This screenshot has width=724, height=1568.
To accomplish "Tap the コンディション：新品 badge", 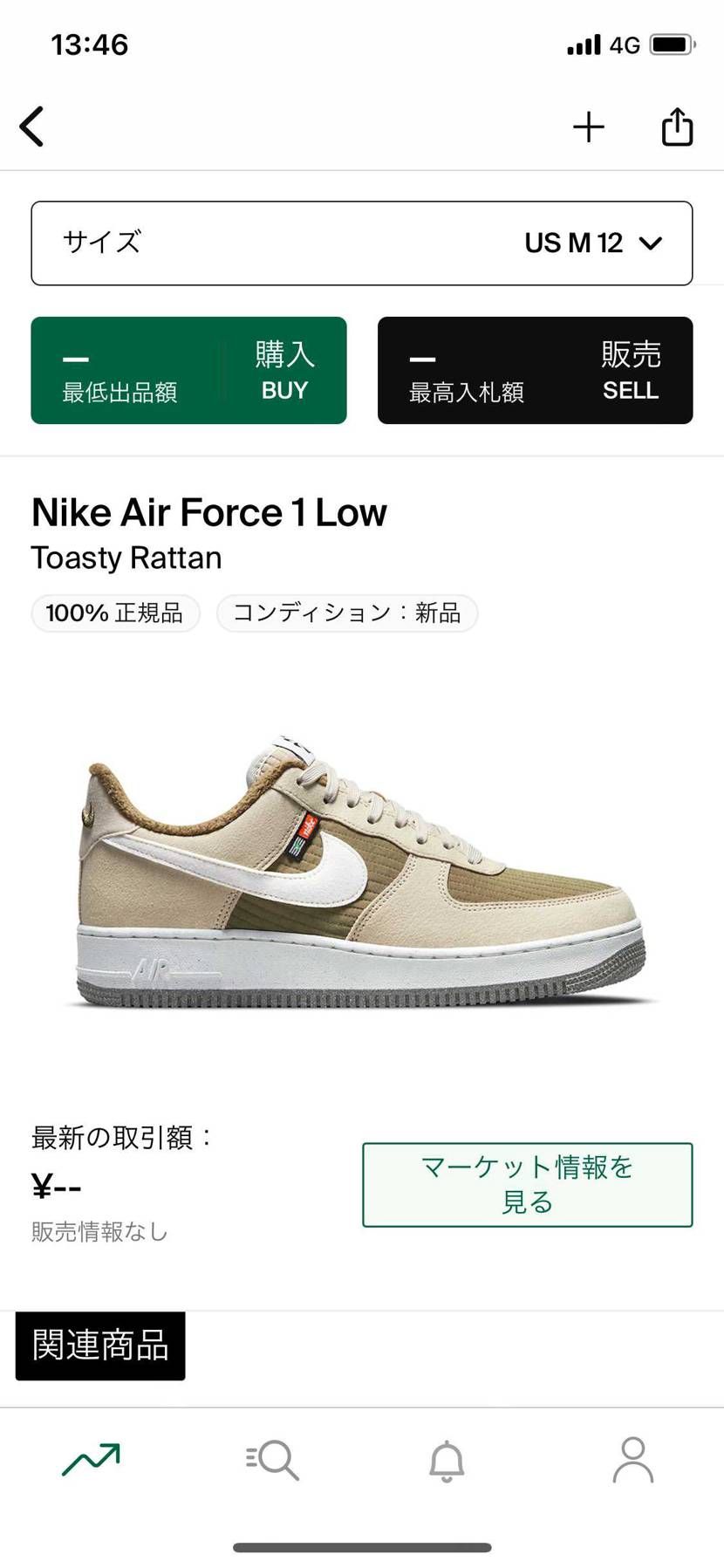I will pyautogui.click(x=346, y=613).
